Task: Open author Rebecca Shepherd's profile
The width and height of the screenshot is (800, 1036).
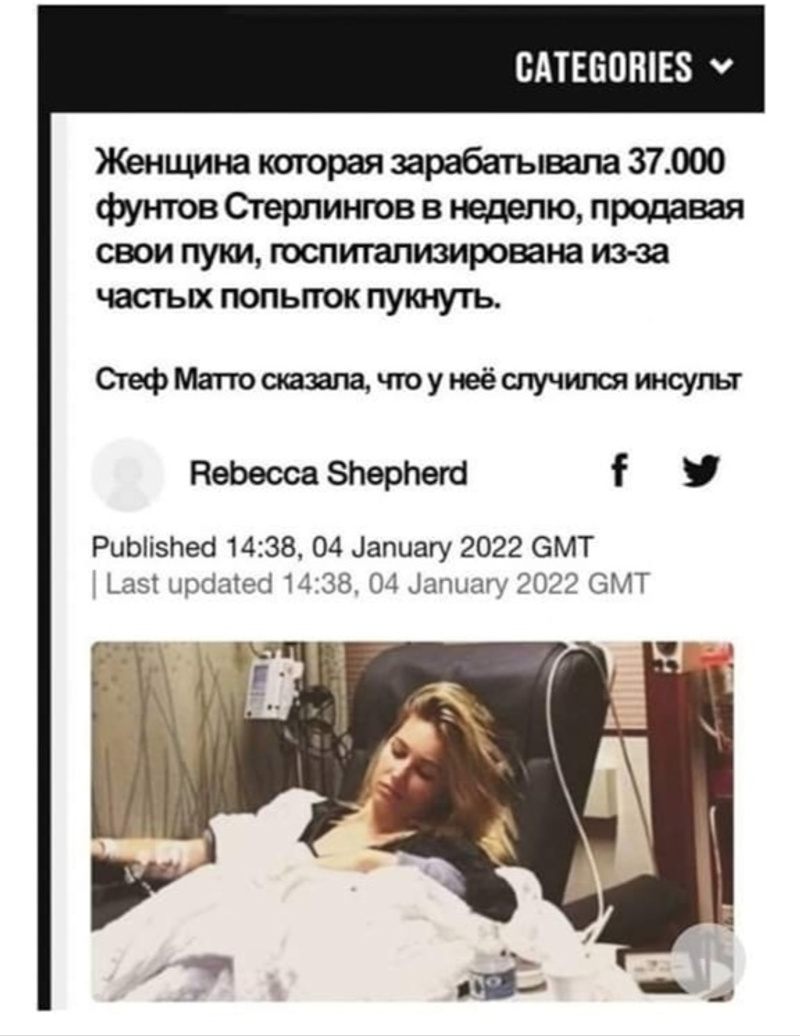Action: pos(329,473)
